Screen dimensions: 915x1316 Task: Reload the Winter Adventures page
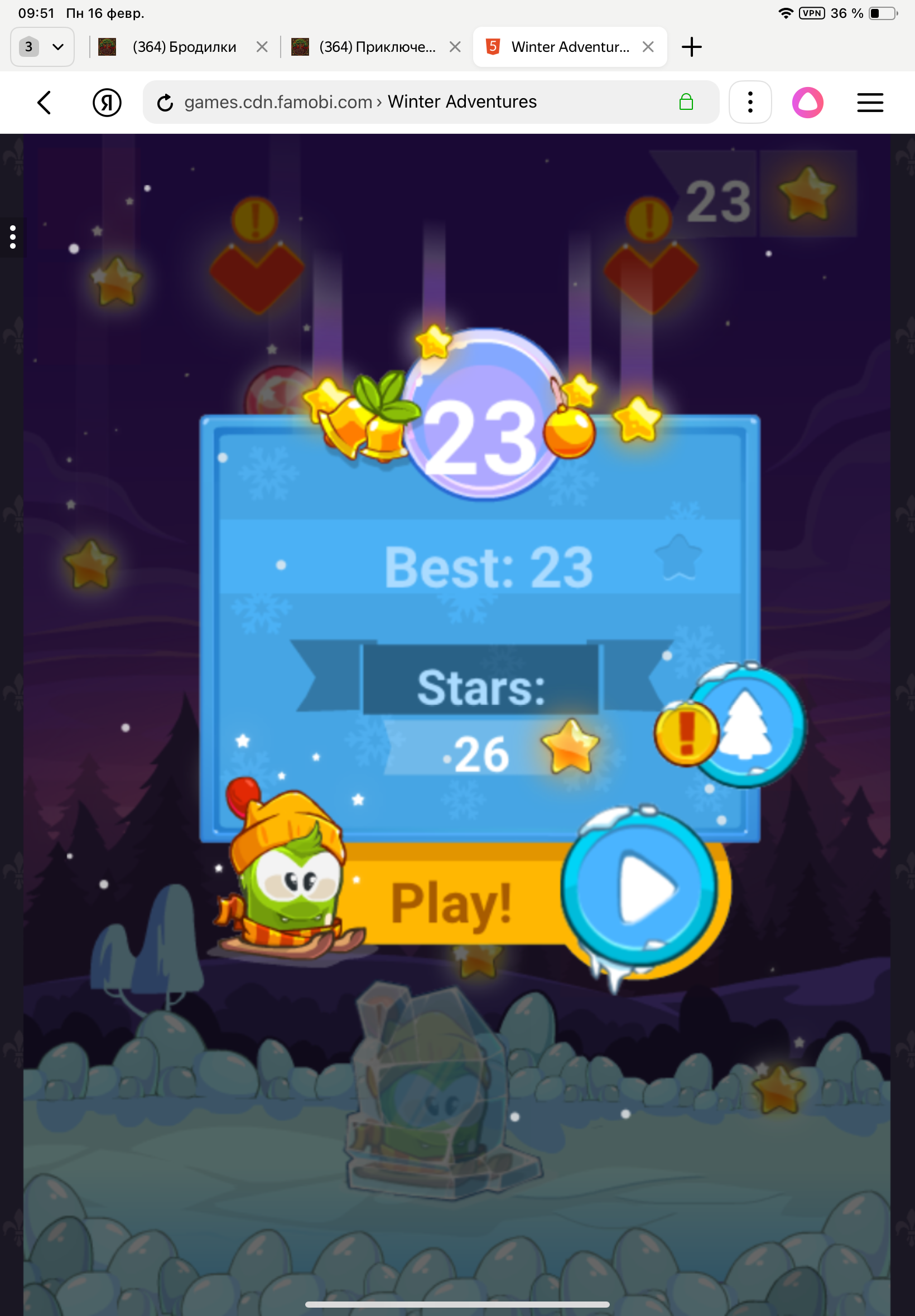tap(165, 103)
